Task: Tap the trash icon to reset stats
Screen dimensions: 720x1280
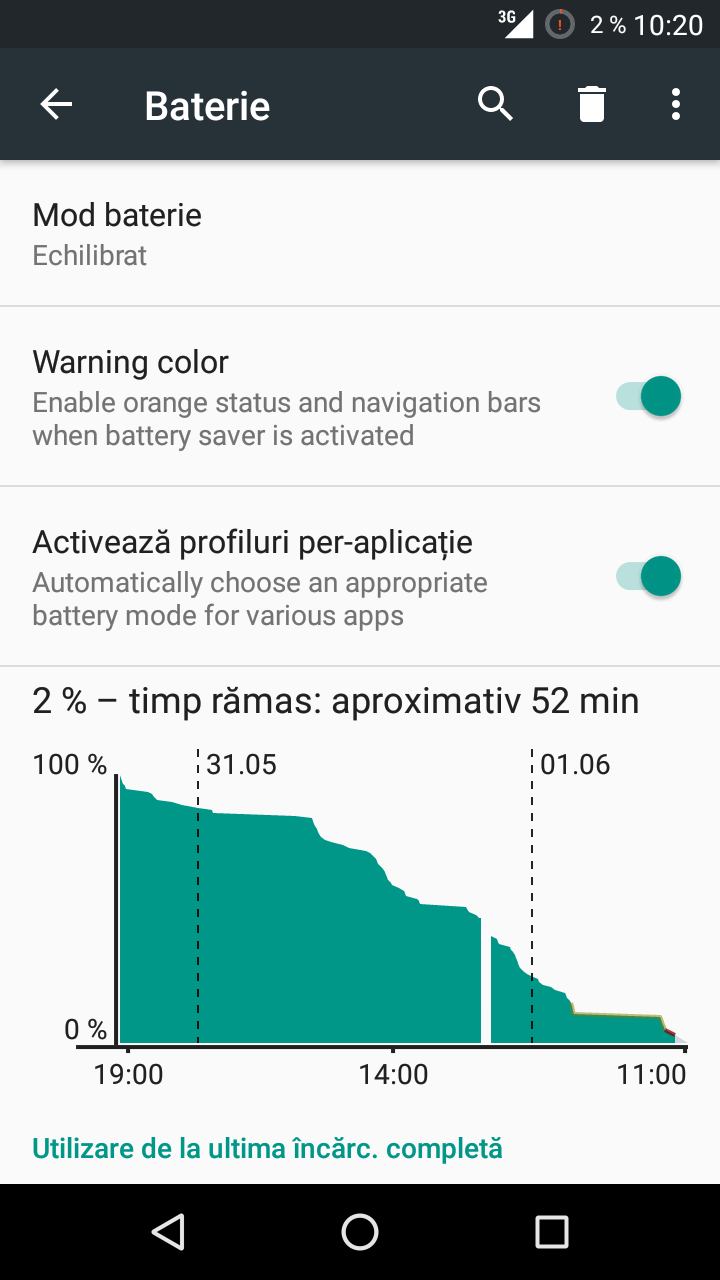Action: pos(592,104)
